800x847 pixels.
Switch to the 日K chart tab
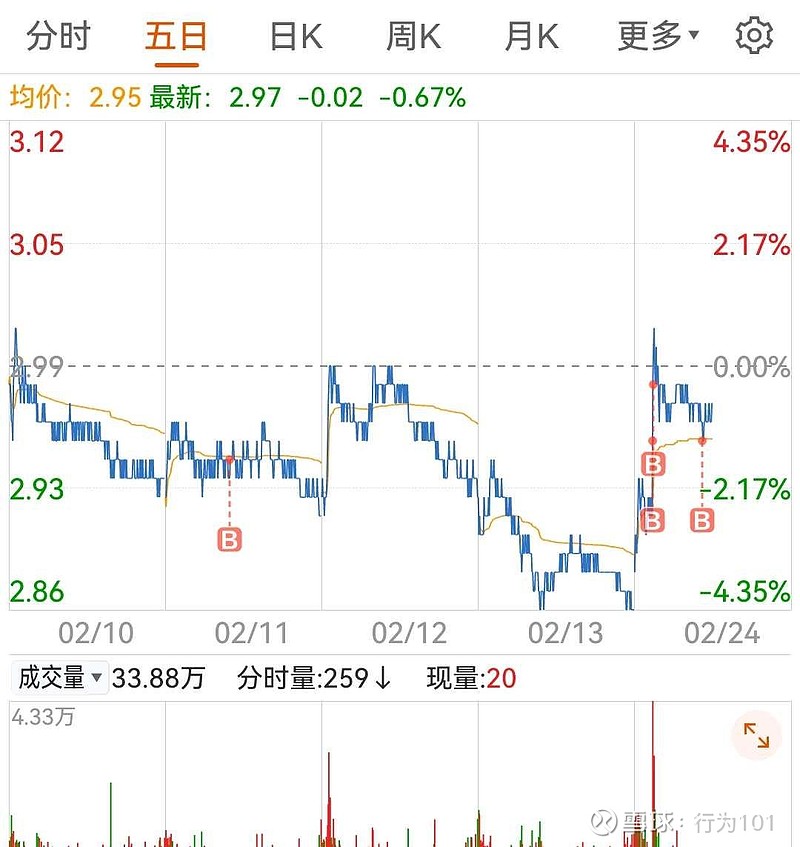(296, 36)
